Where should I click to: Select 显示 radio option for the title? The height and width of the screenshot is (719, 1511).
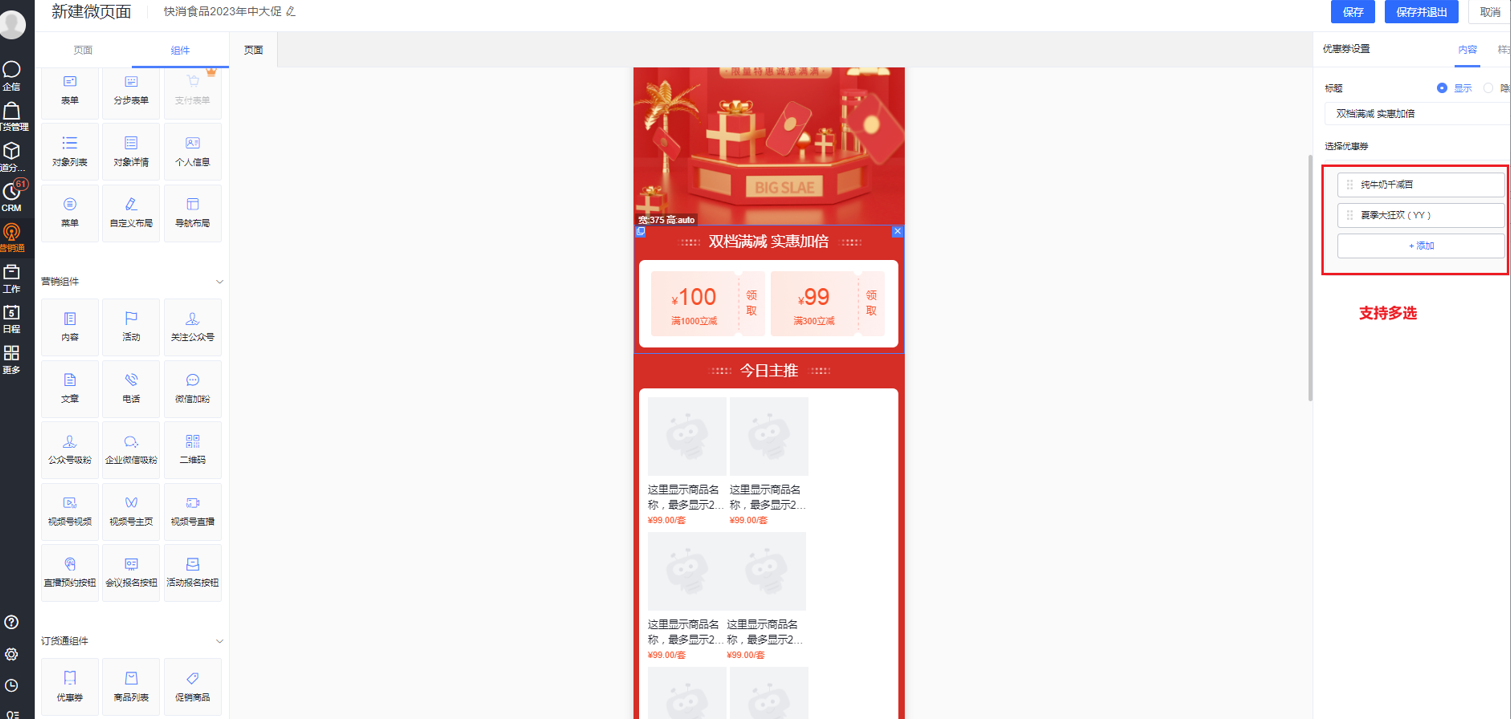tap(1442, 88)
